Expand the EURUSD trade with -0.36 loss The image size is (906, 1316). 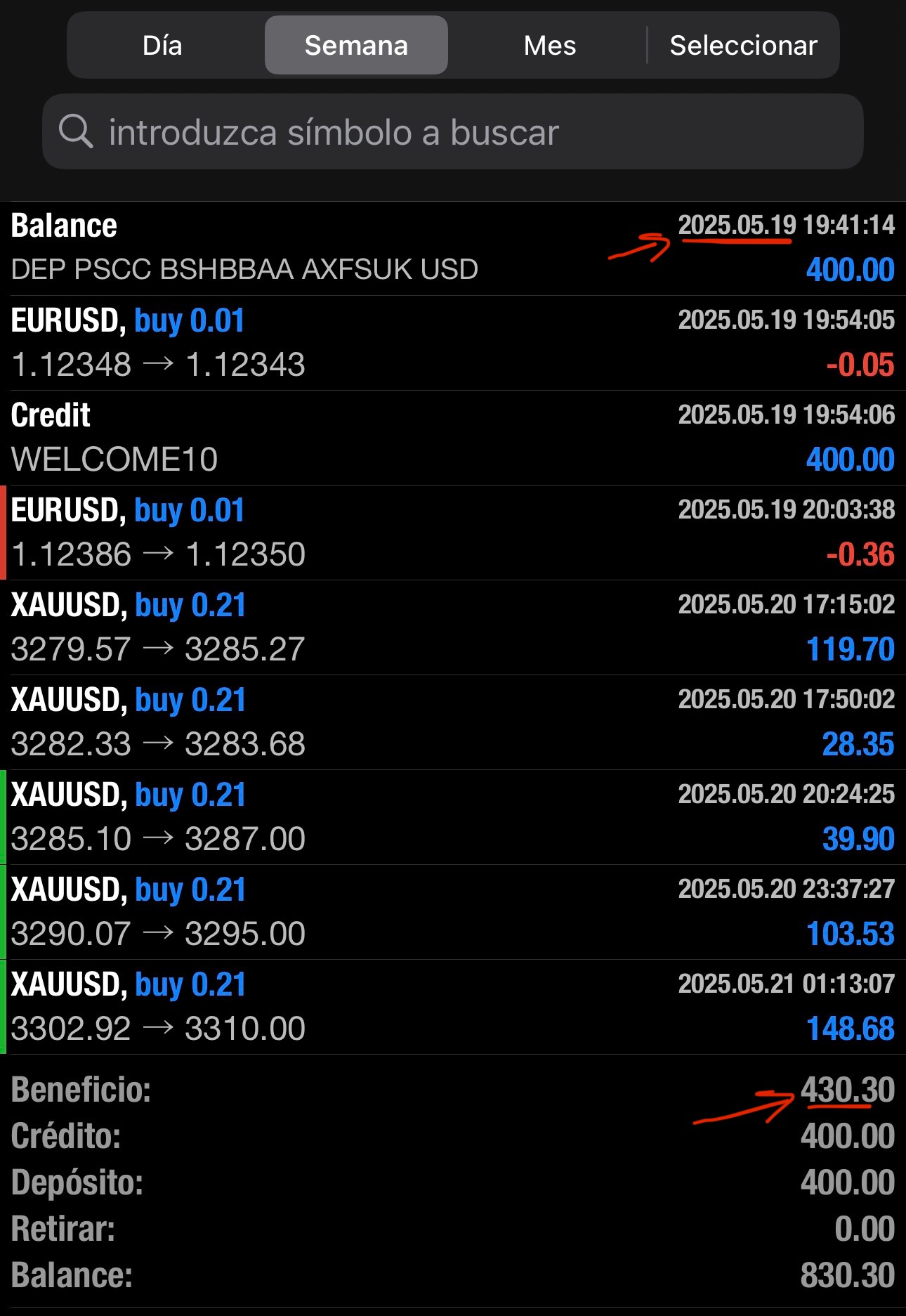click(x=453, y=533)
